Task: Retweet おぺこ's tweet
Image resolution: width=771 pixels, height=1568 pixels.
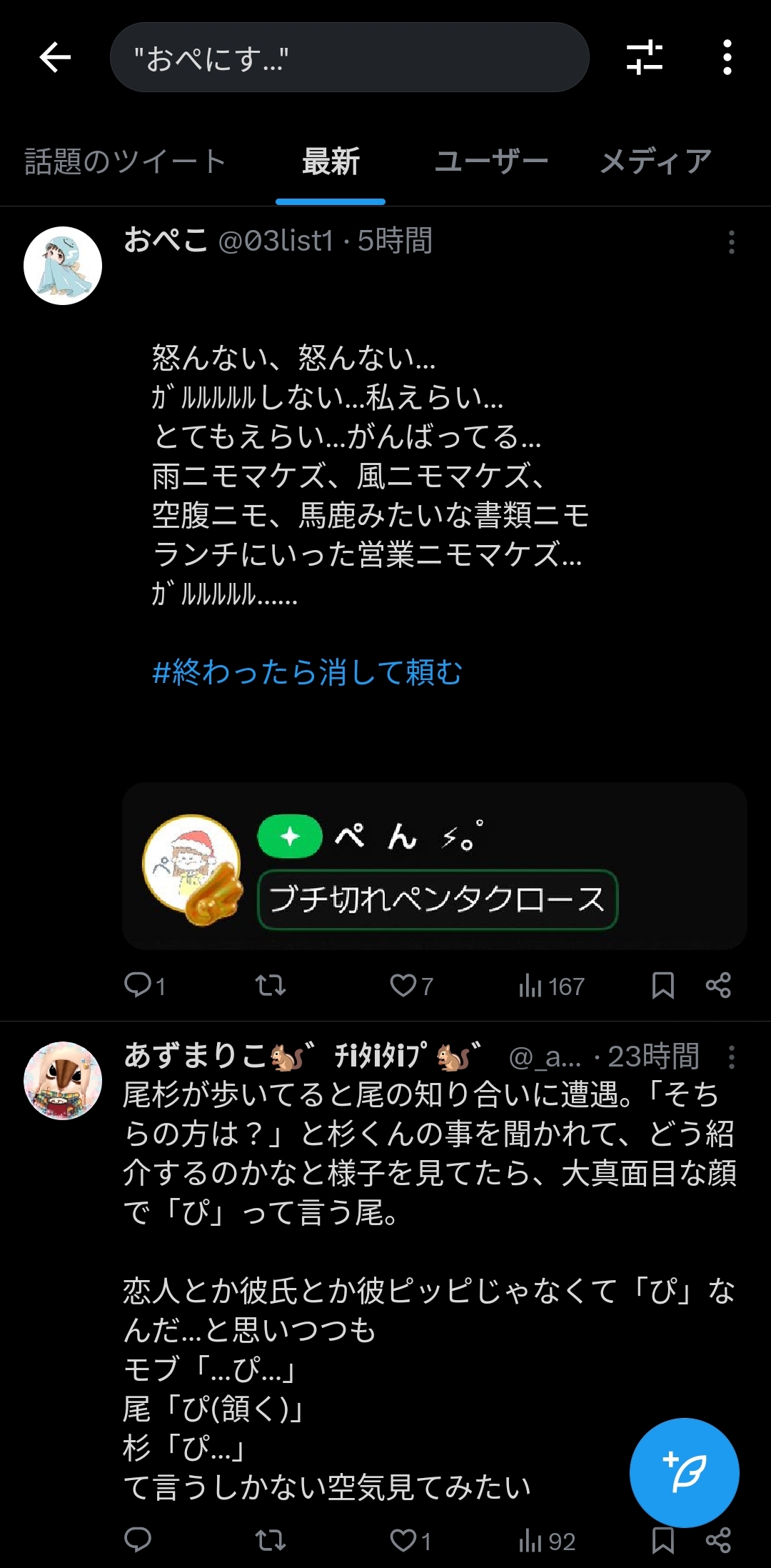Action: point(271,985)
